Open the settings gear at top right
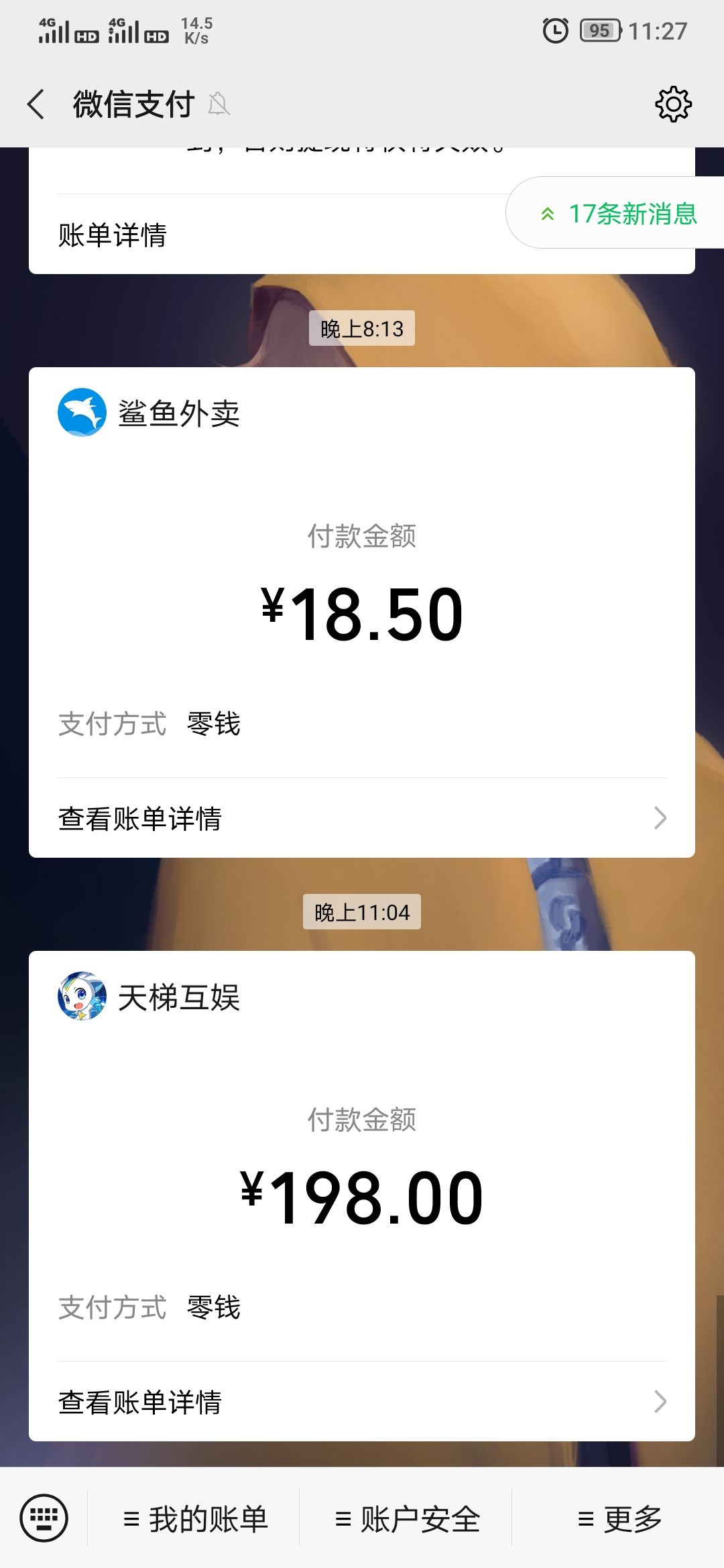 (672, 105)
